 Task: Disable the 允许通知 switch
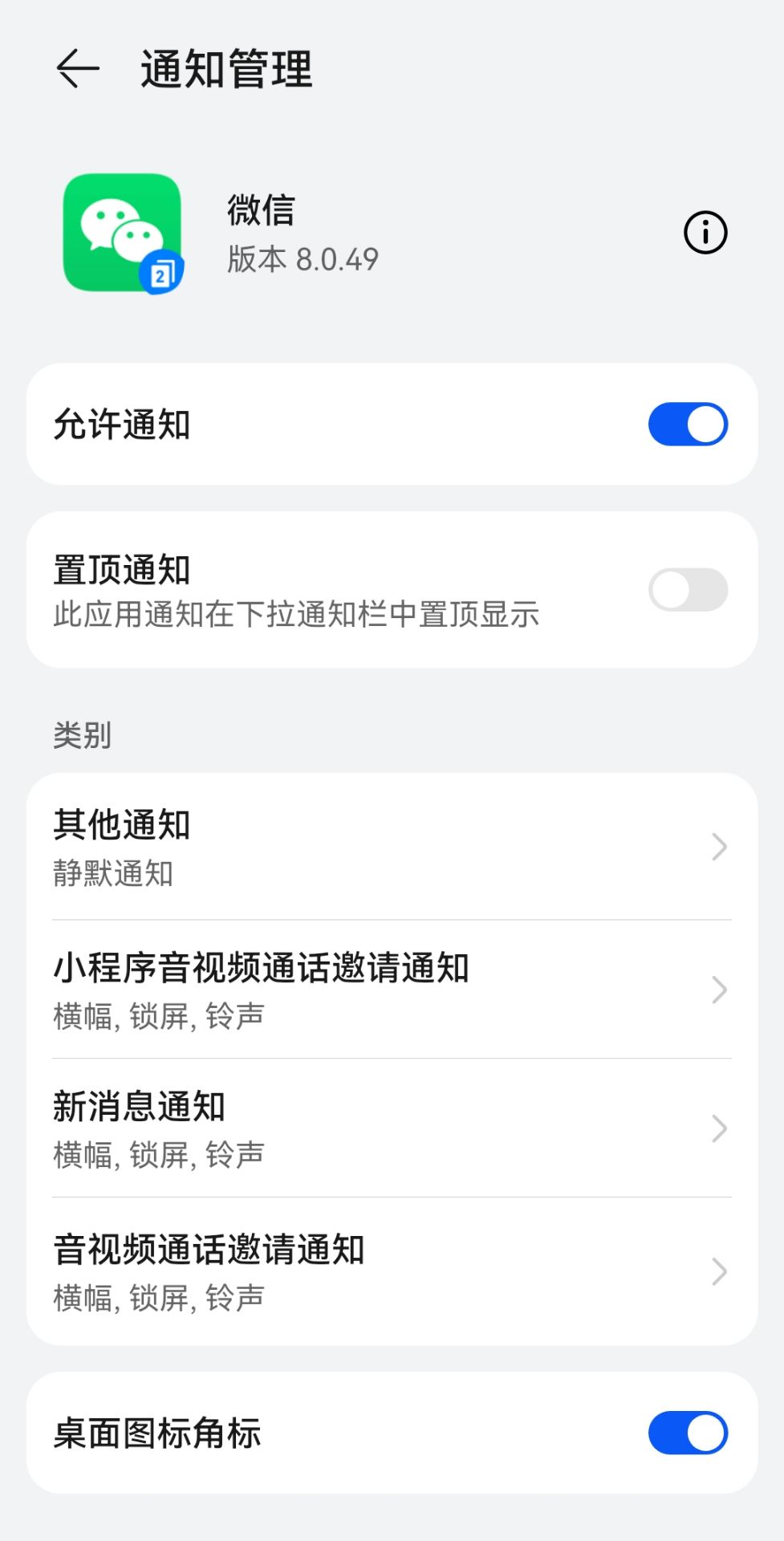coord(688,424)
